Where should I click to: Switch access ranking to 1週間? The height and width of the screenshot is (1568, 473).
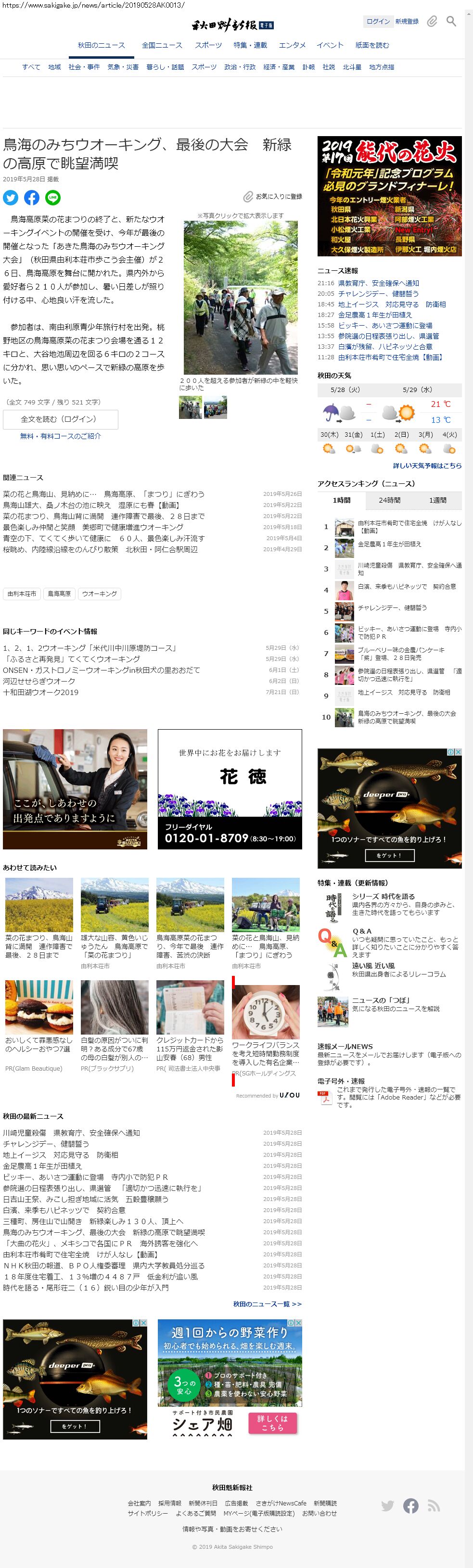pos(437,500)
